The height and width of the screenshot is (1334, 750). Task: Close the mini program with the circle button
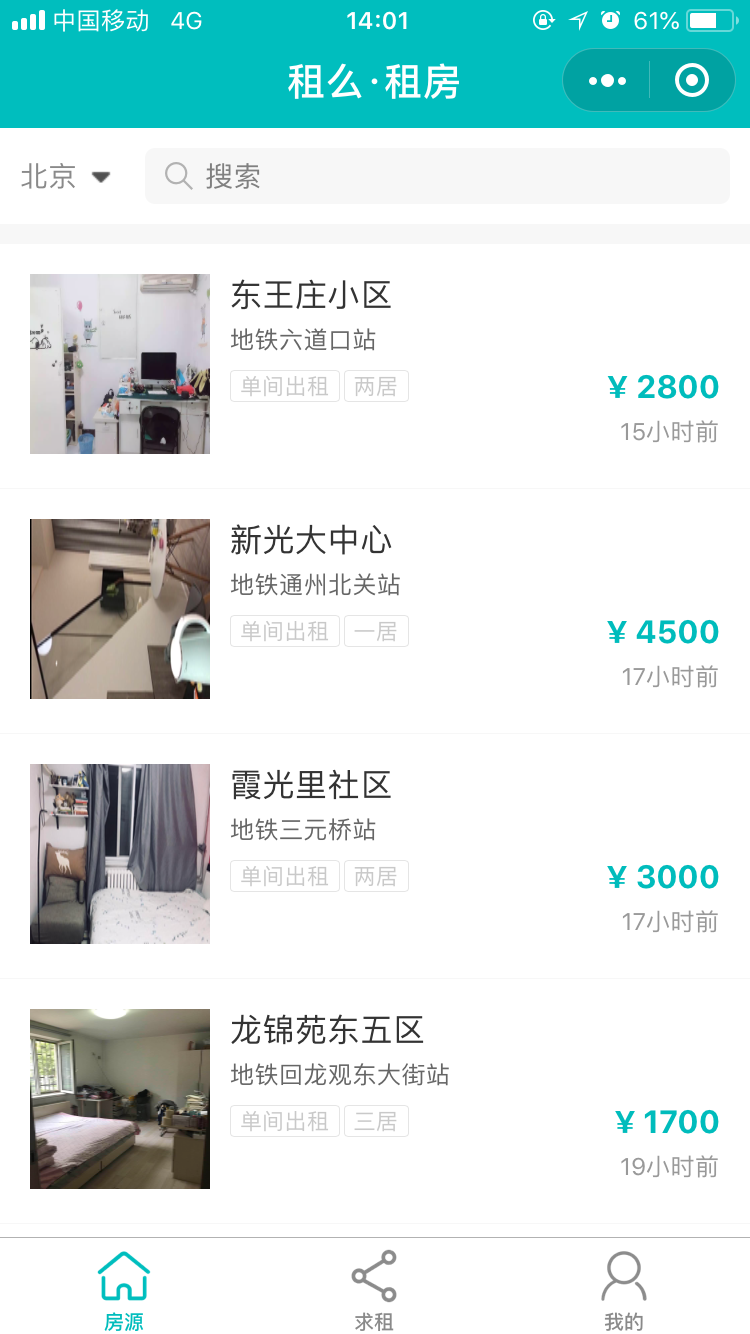[x=692, y=80]
